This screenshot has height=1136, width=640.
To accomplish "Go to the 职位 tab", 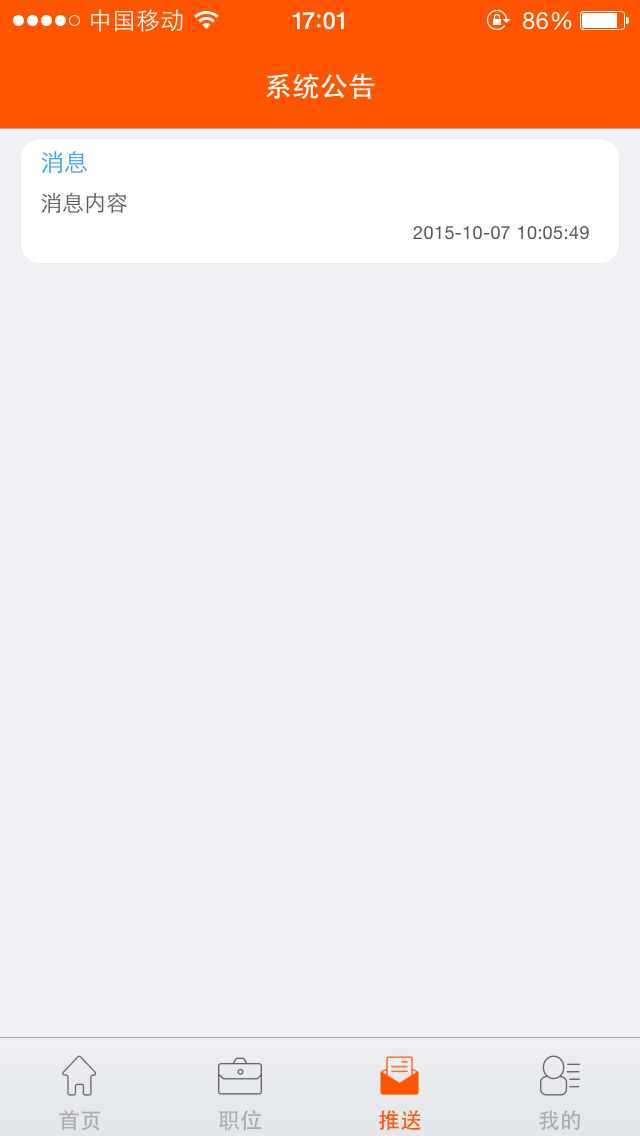I will pos(240,1090).
